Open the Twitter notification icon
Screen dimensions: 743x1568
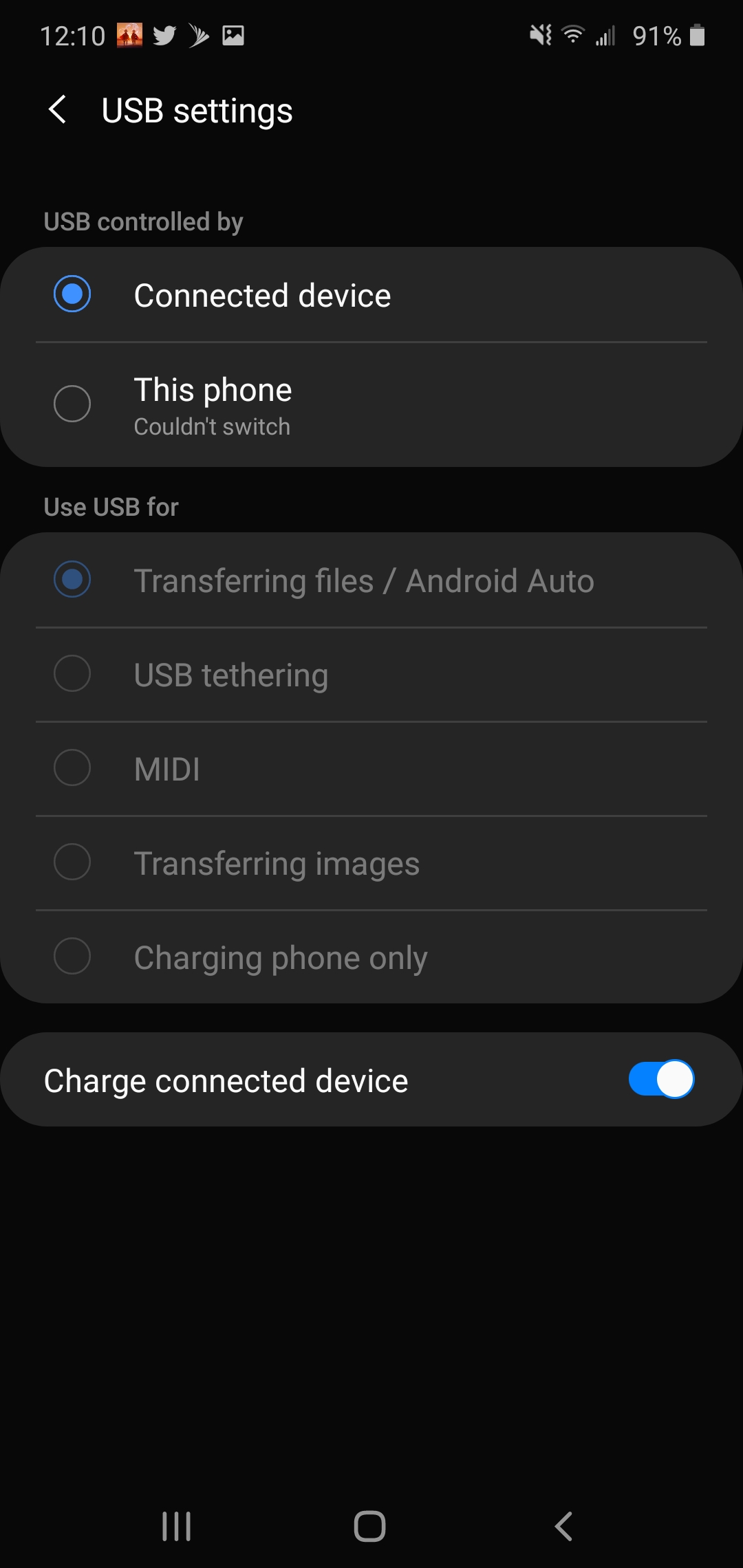tap(165, 34)
